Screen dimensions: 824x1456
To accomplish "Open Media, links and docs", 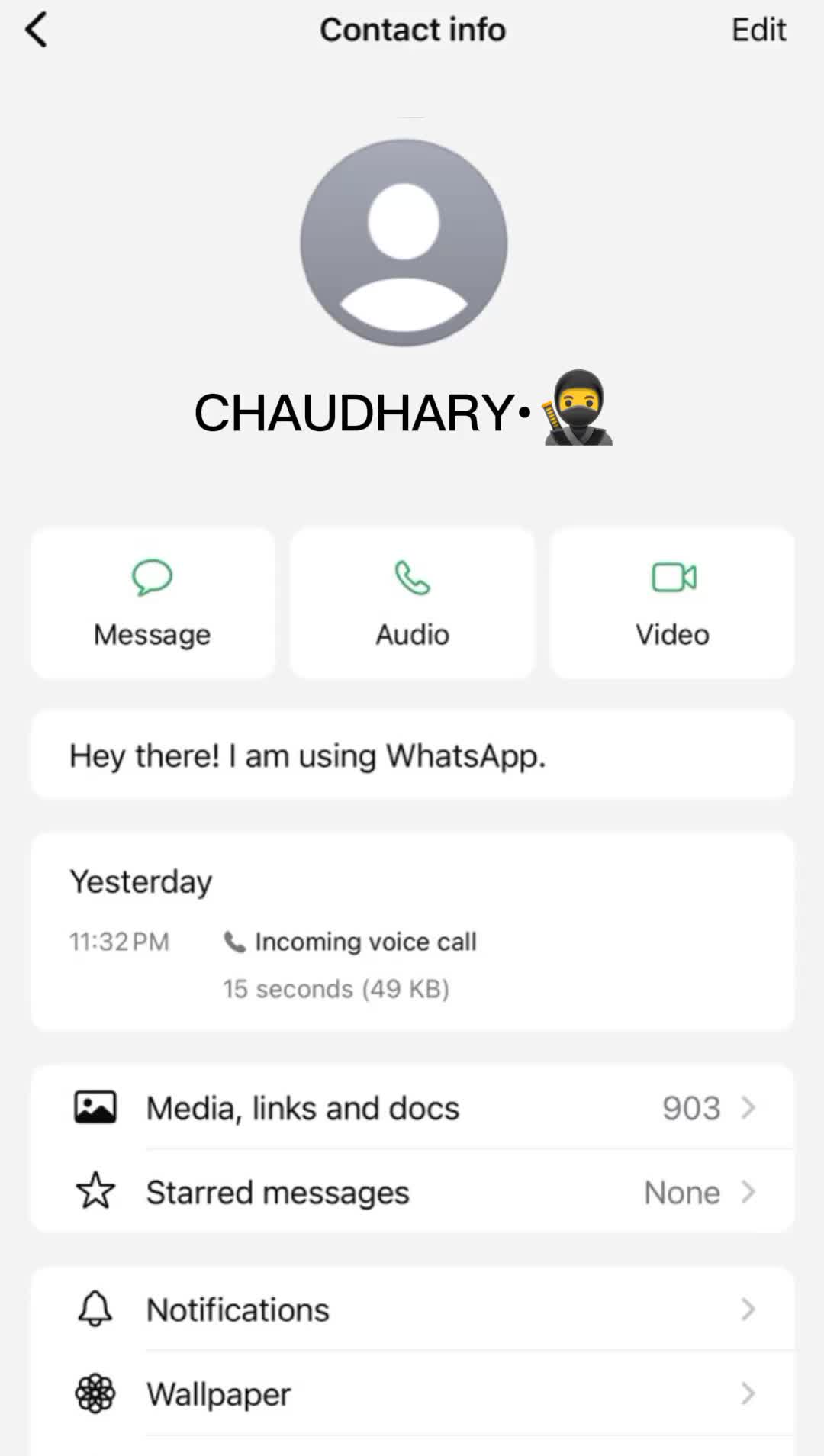I will [412, 1108].
